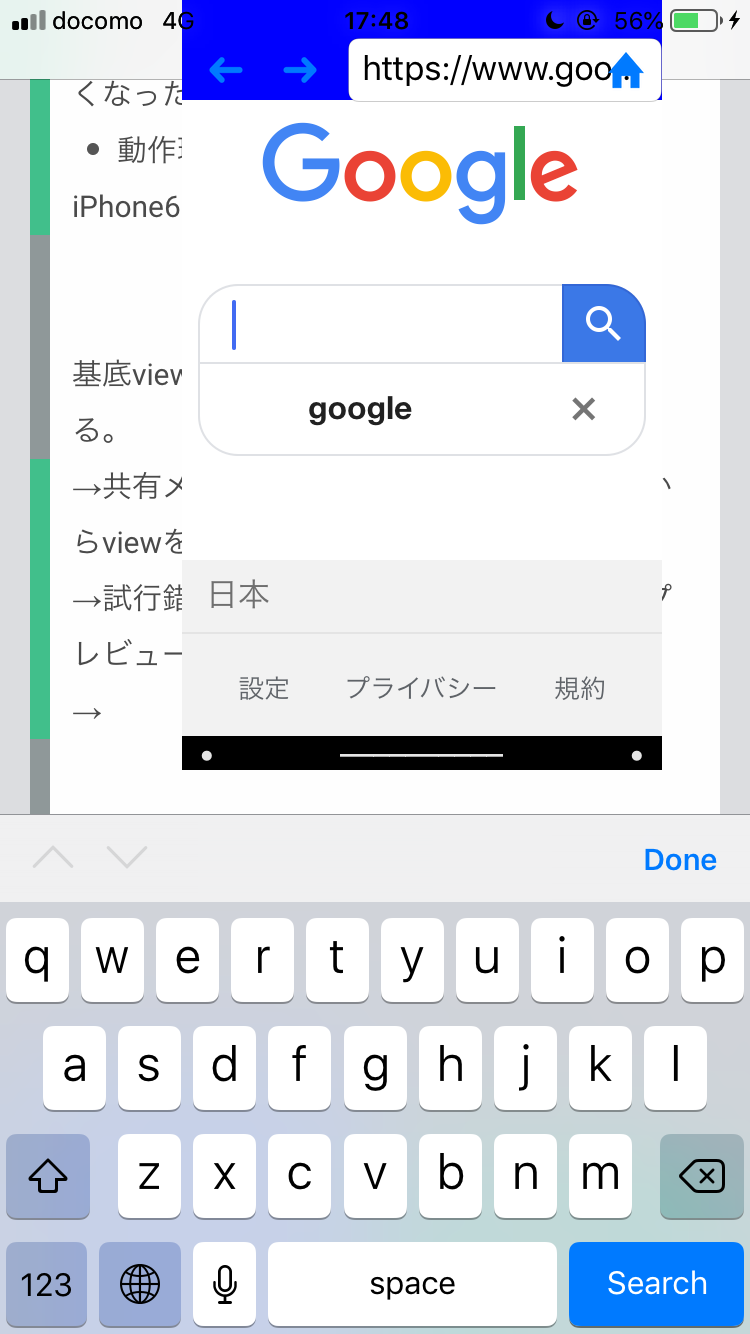Open the home page icon
This screenshot has height=1334, width=750.
coord(627,71)
